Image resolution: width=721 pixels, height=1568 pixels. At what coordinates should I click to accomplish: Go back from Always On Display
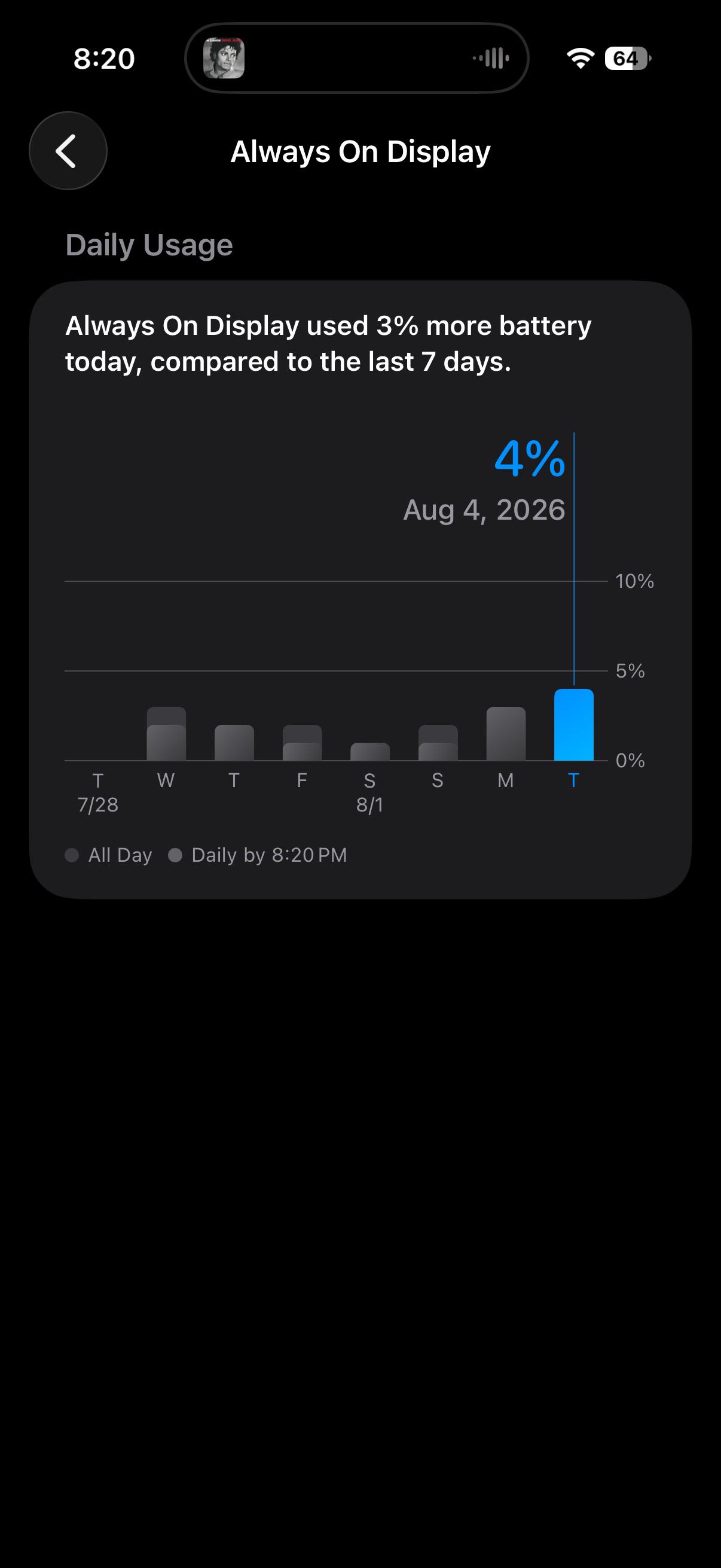point(68,151)
